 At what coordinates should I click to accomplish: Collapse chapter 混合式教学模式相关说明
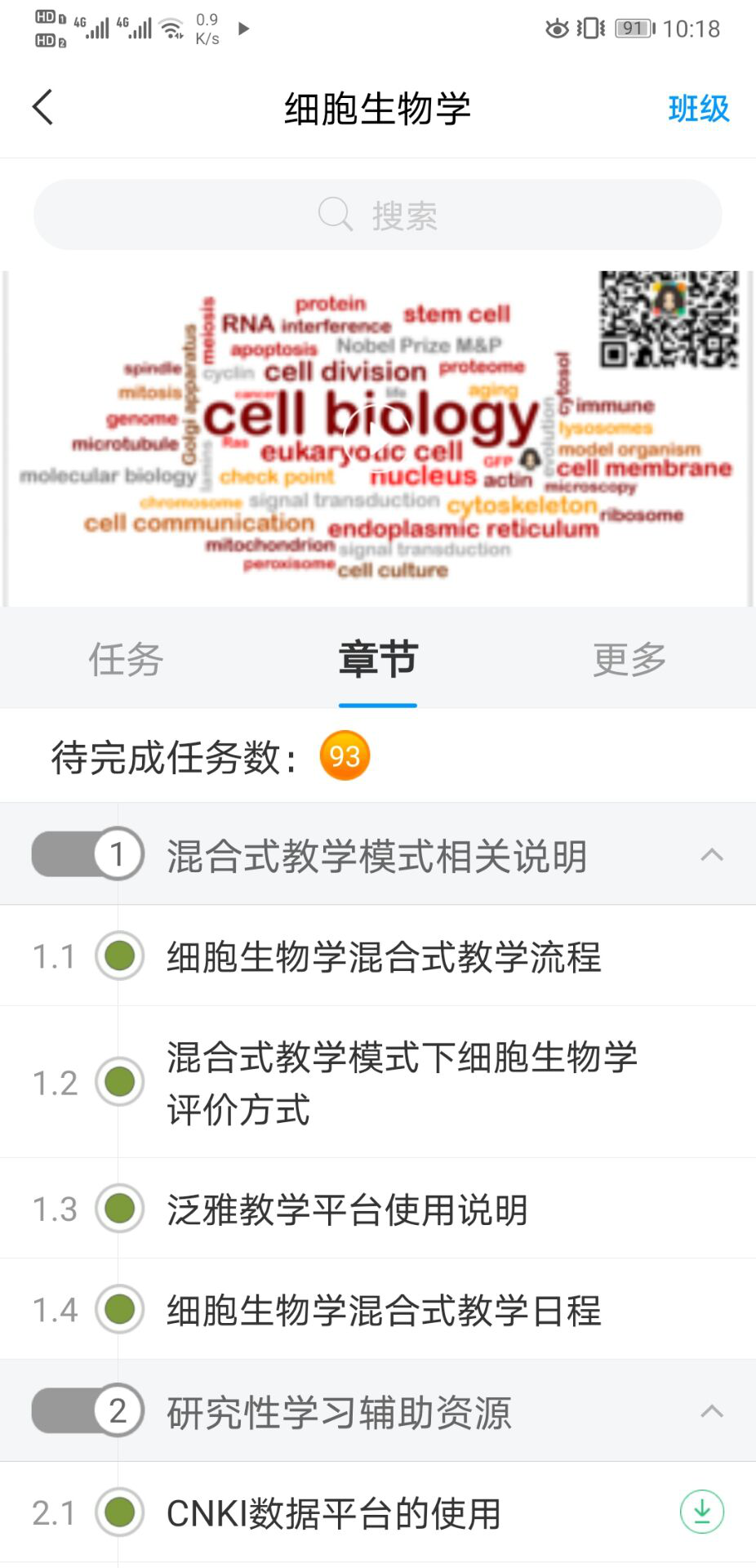coord(711,855)
